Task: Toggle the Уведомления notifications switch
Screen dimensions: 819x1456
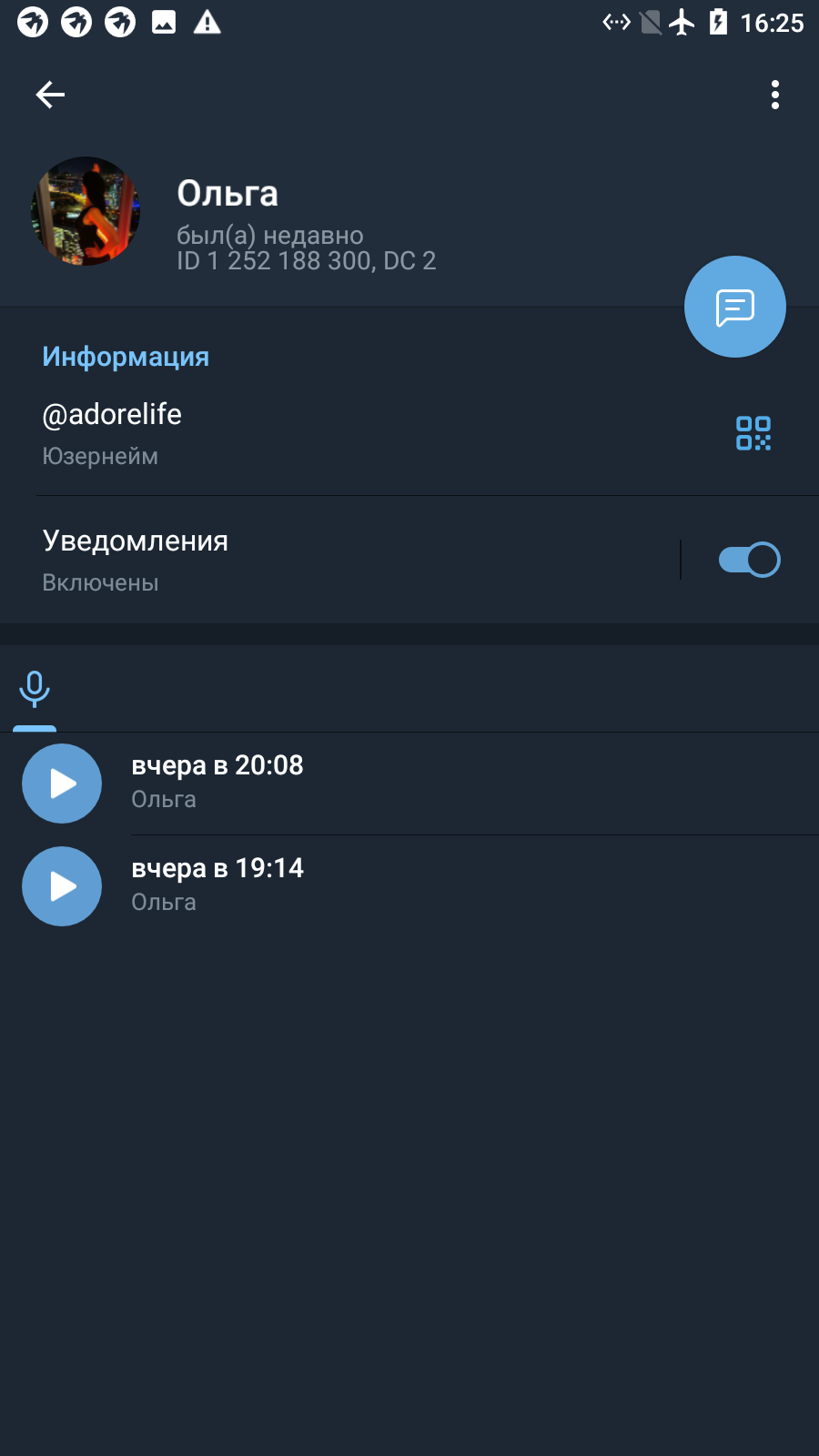Action: [749, 560]
